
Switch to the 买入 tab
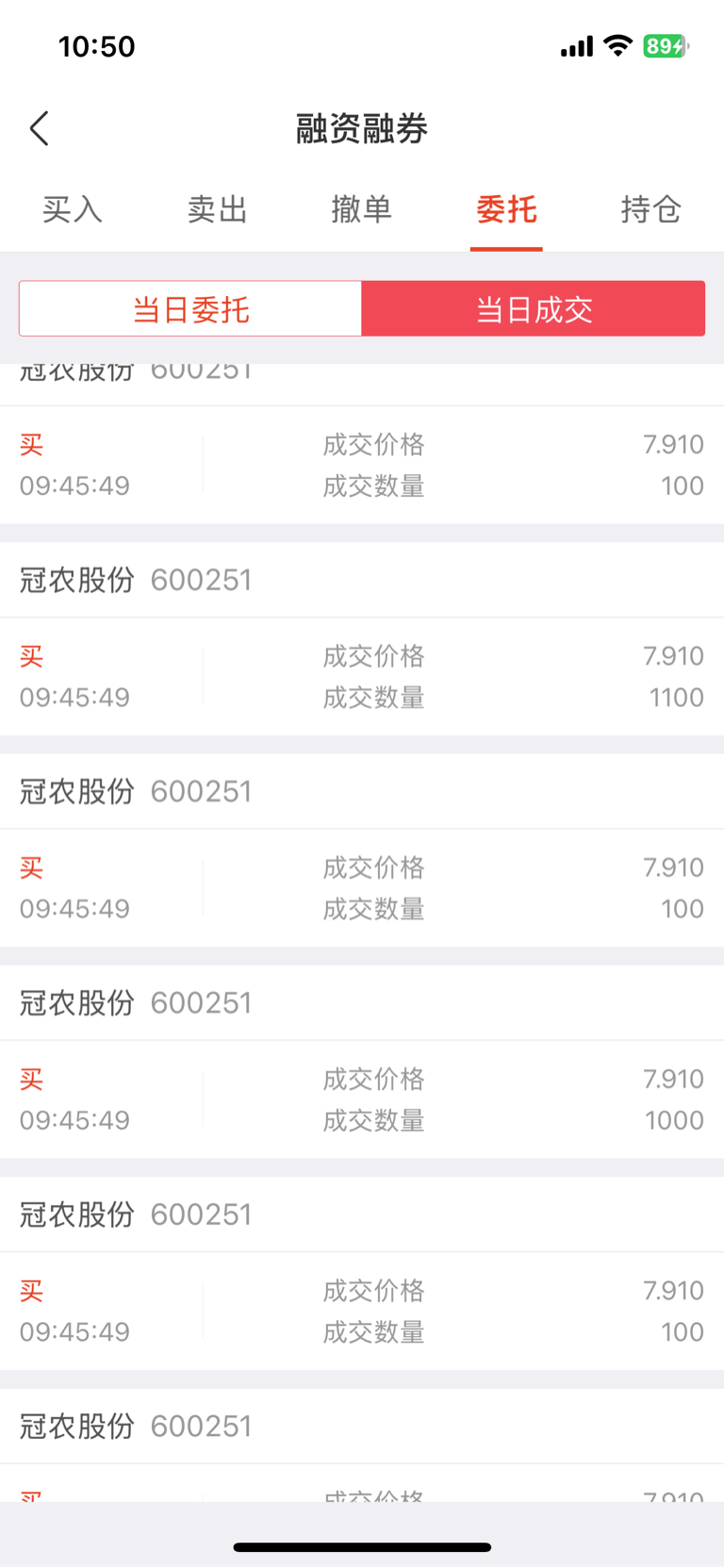(x=73, y=209)
